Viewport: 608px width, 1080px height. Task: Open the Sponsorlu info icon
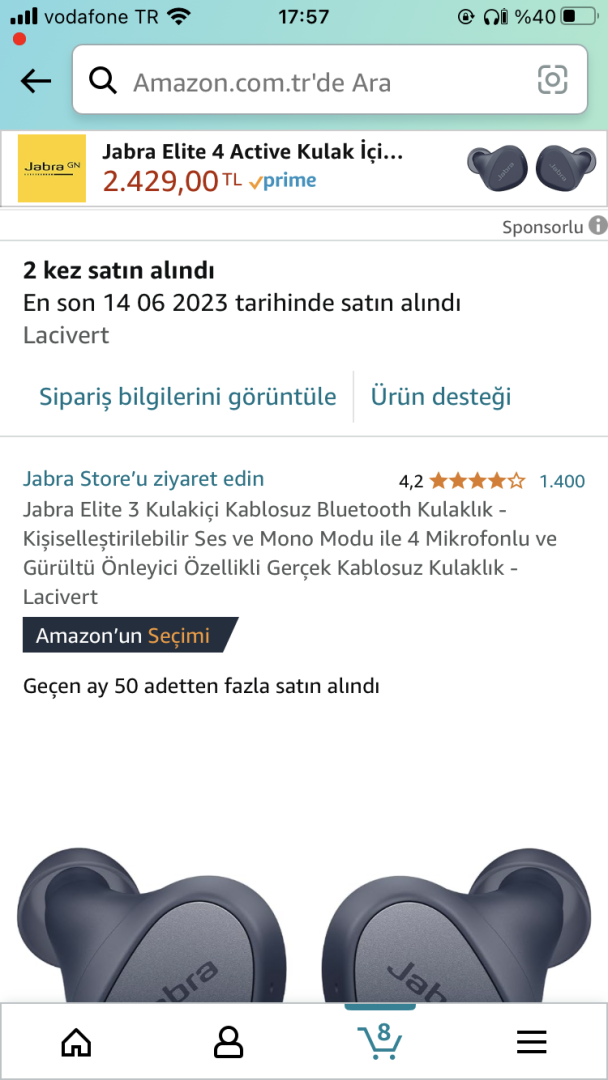(598, 226)
